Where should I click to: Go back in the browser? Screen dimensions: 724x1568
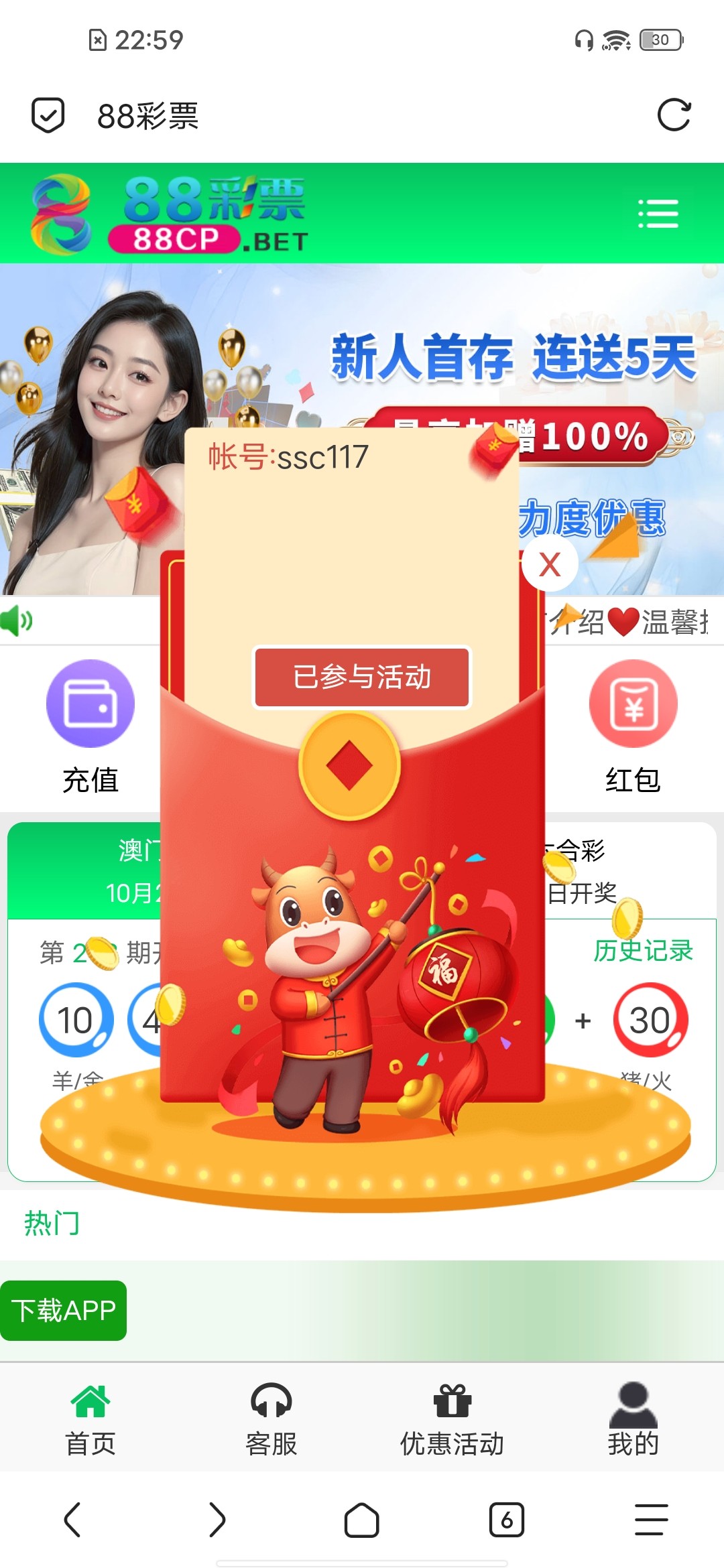72,1520
